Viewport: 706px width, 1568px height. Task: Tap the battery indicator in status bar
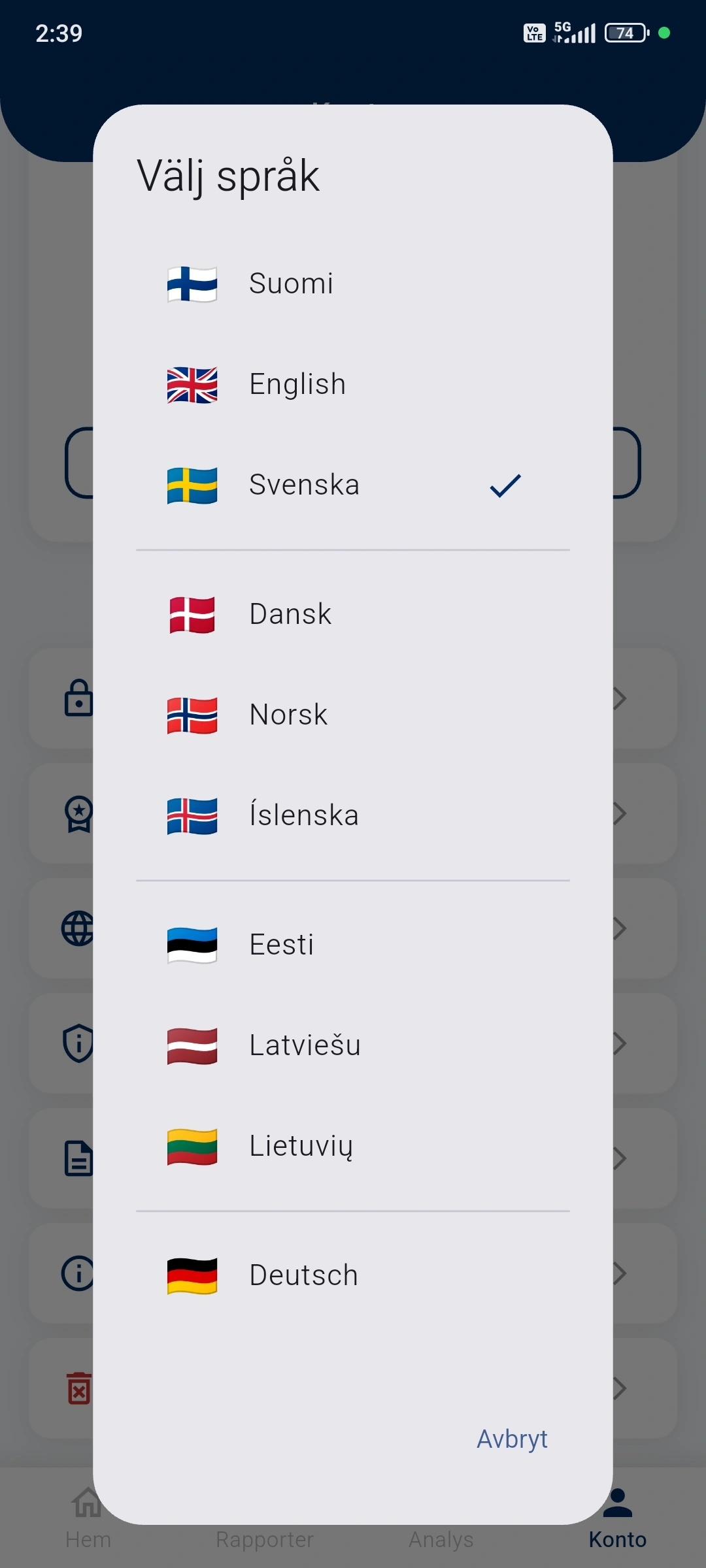[624, 33]
